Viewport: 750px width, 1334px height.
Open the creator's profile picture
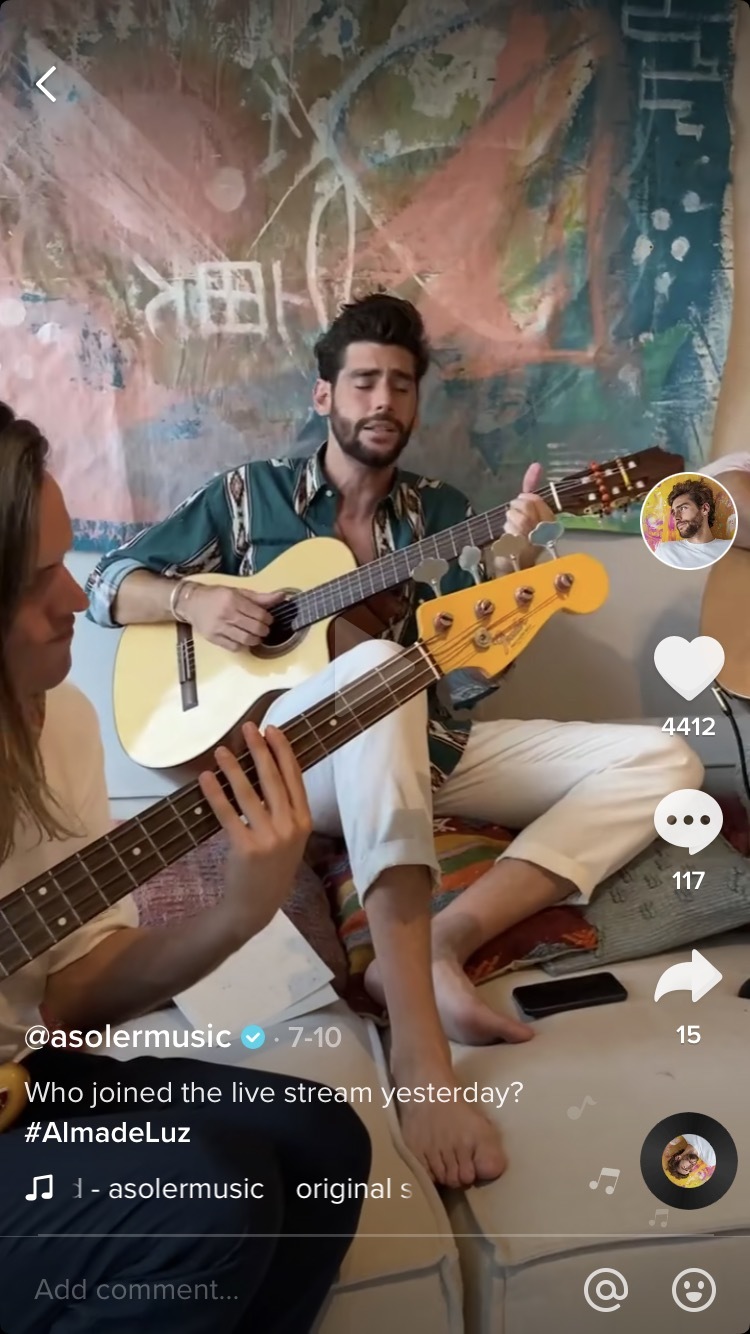(x=688, y=521)
